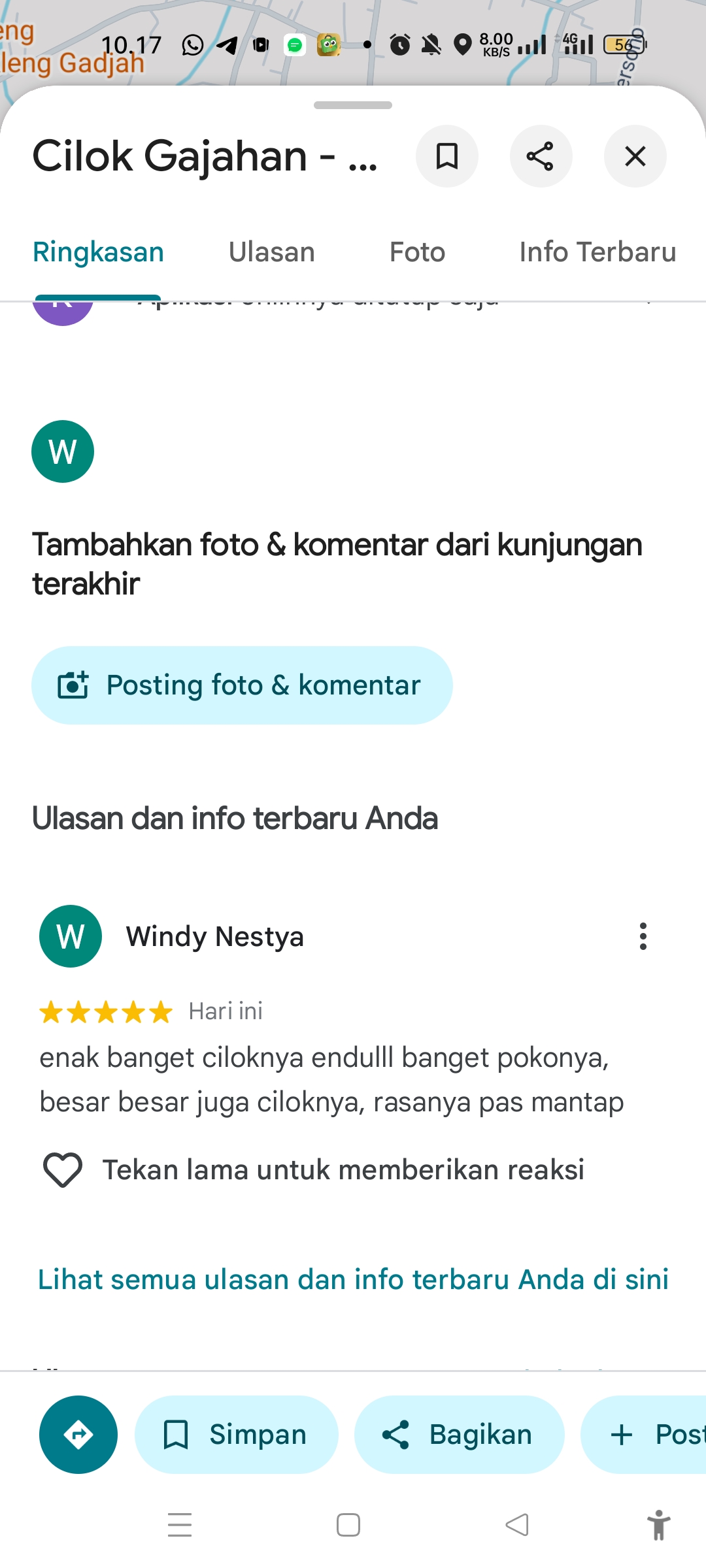Start directions with the round arrow button
Image resolution: width=706 pixels, height=1568 pixels.
tap(78, 1435)
